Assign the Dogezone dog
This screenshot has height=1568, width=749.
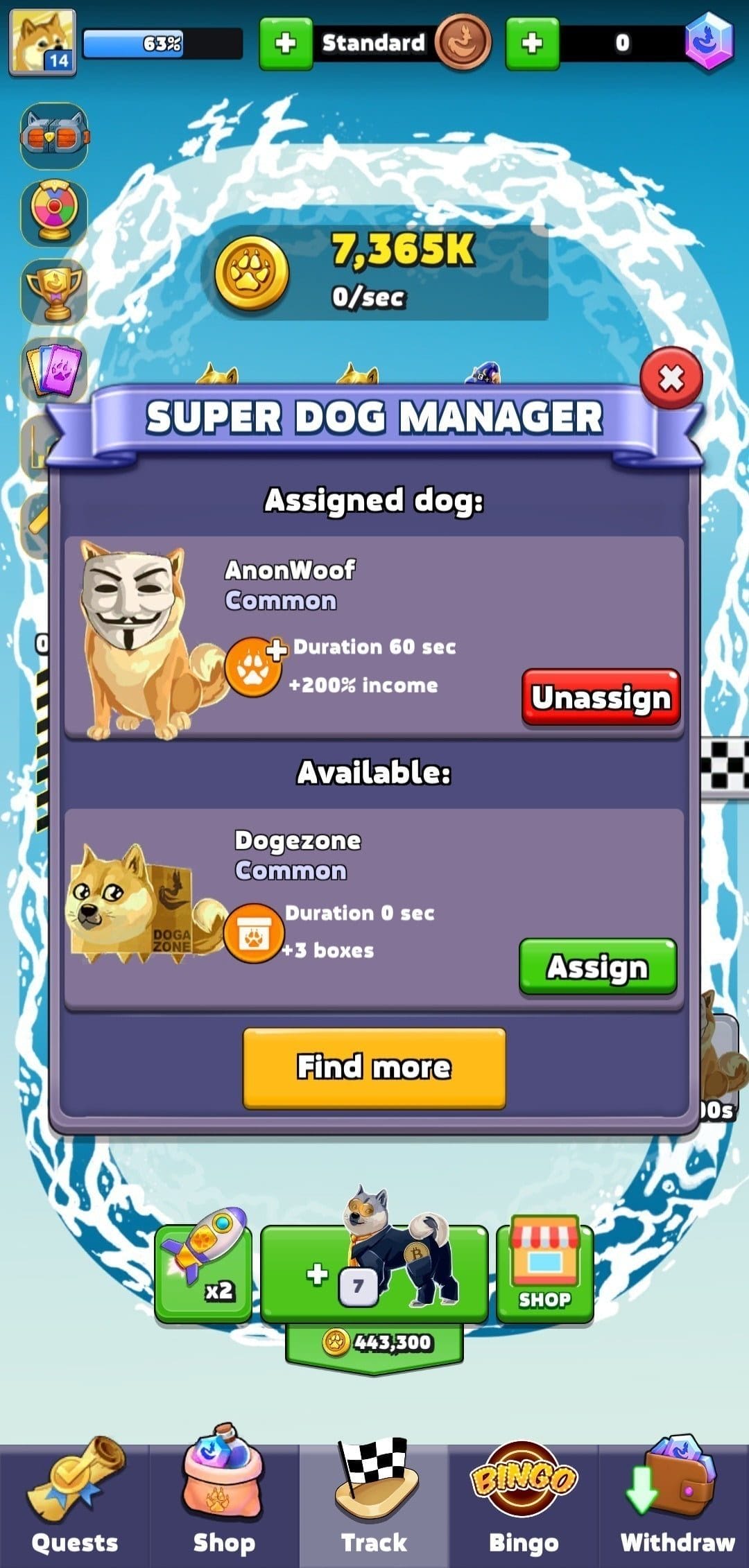598,966
